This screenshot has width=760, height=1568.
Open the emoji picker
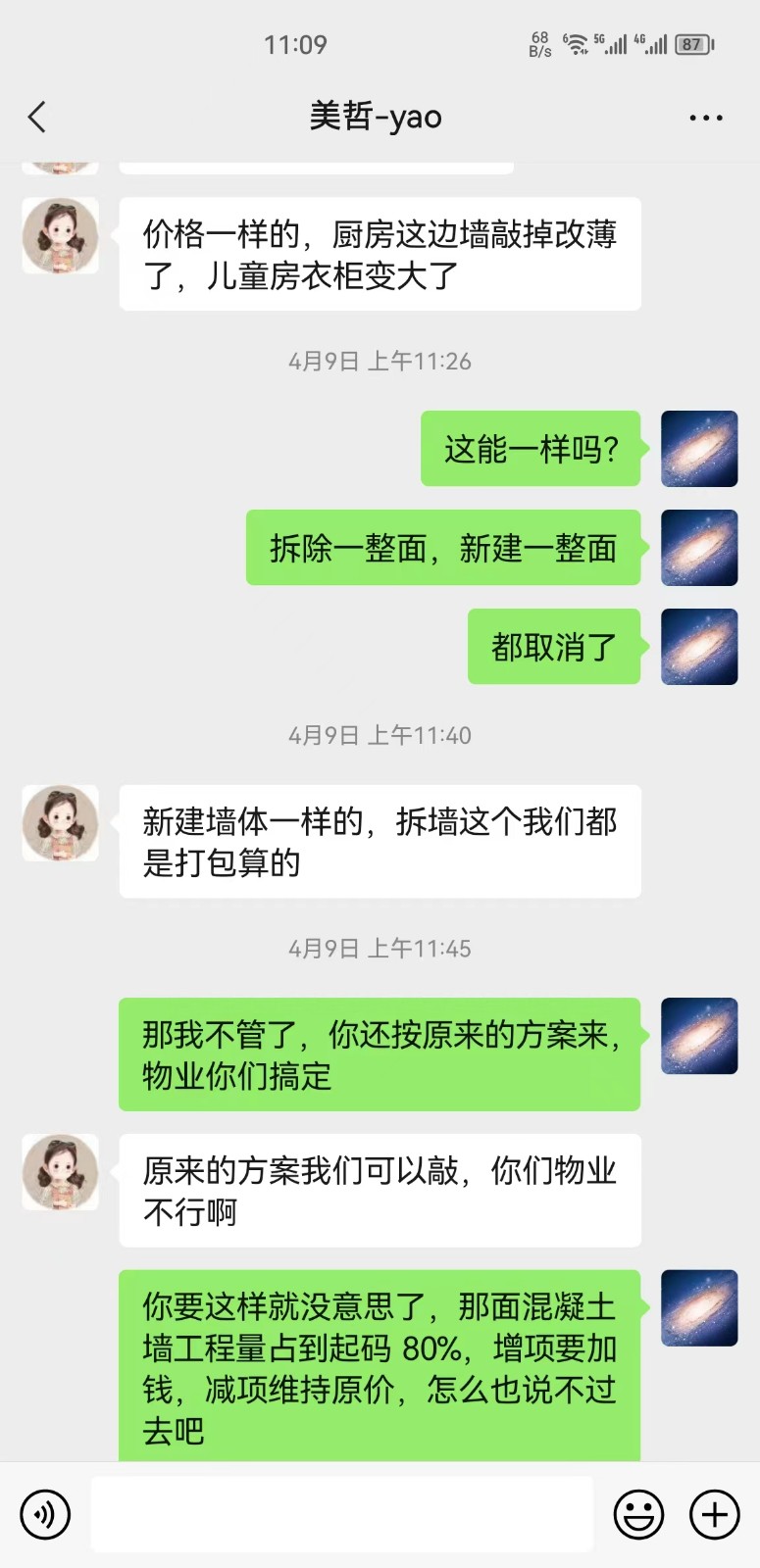point(638,1514)
